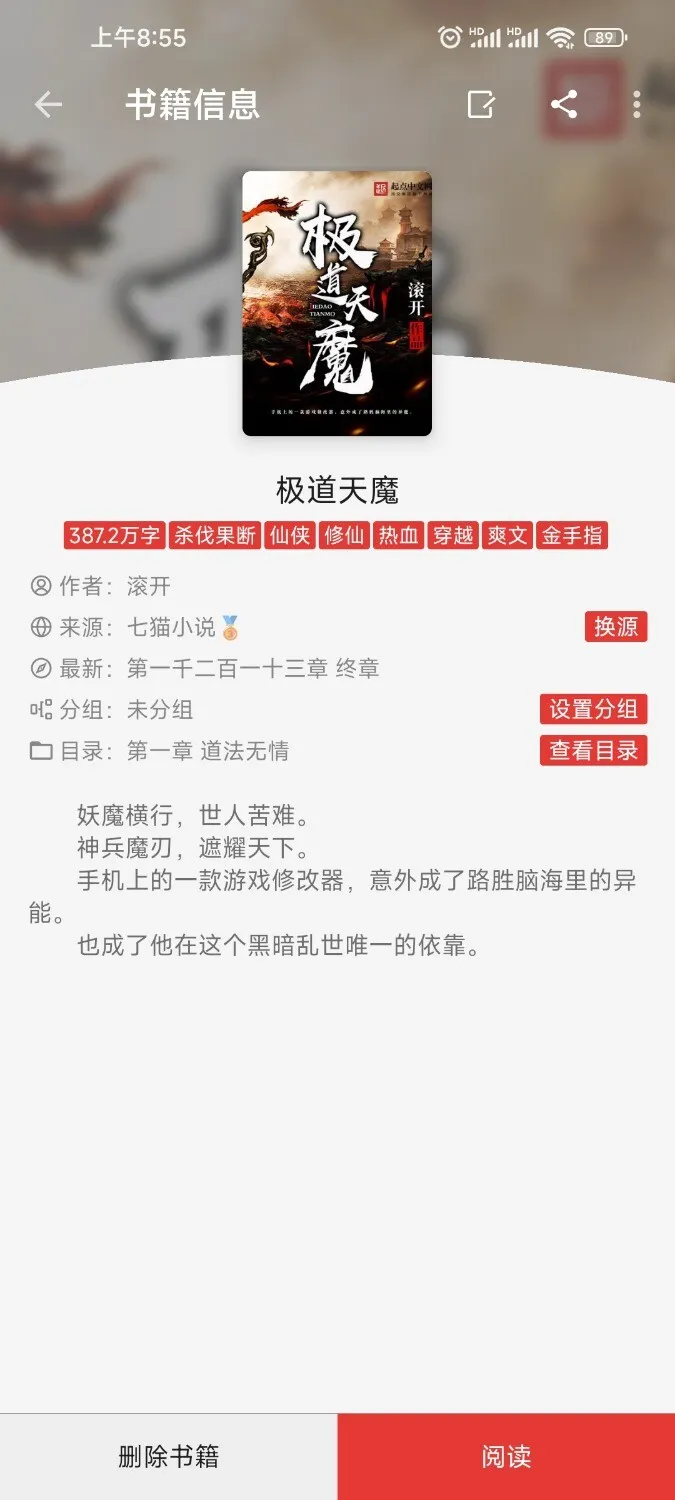
Task: Edit the book information
Action: point(481,105)
